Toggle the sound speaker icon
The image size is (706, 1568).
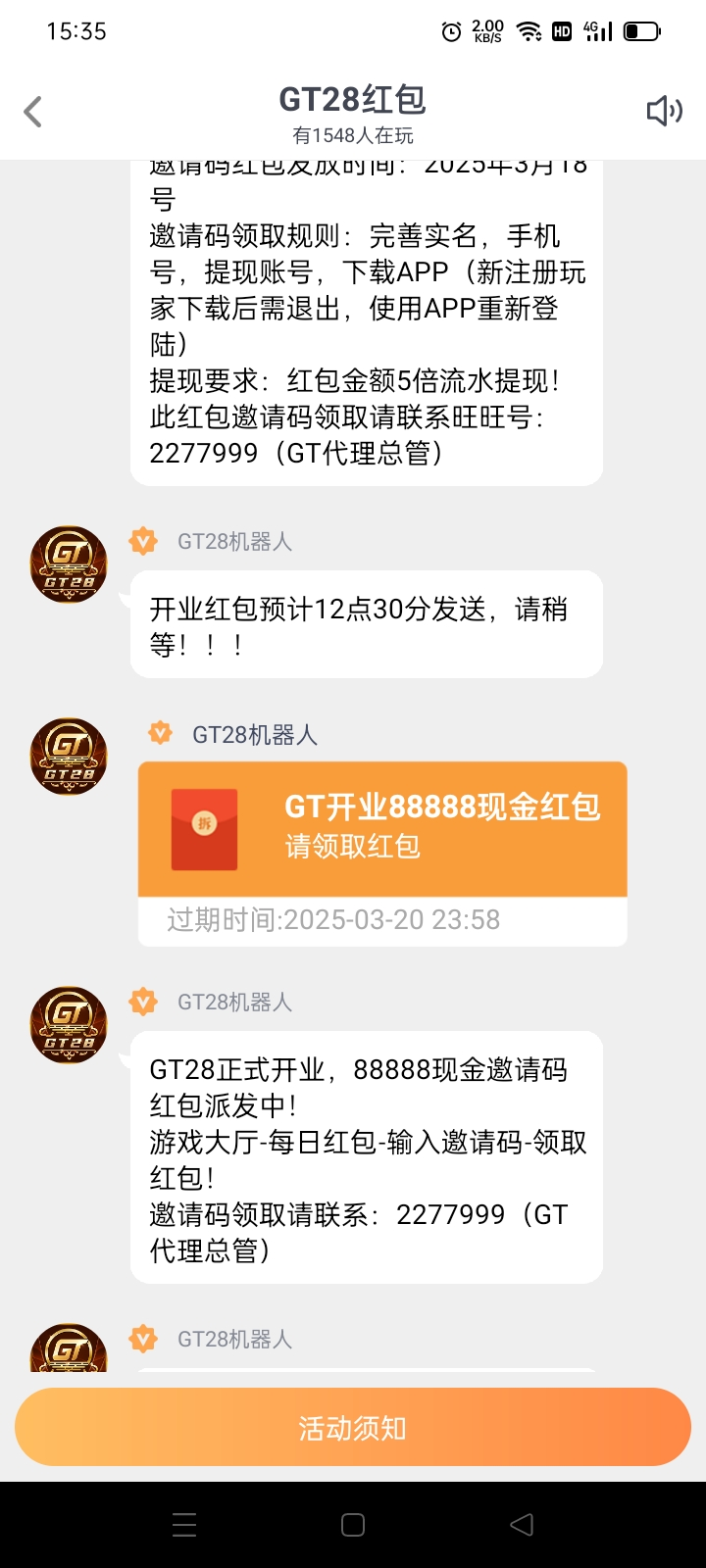664,111
